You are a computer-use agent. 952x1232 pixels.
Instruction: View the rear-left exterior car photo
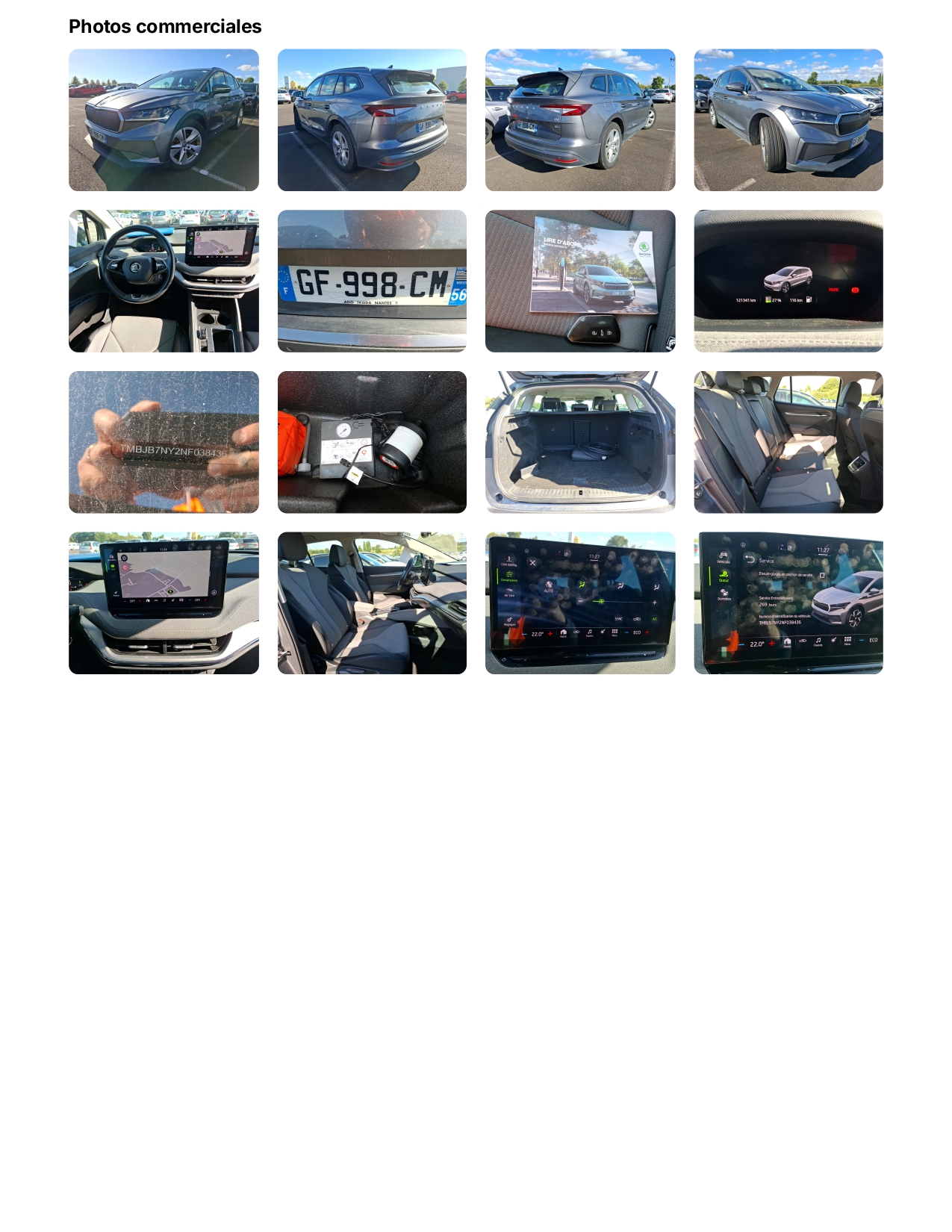tap(372, 120)
